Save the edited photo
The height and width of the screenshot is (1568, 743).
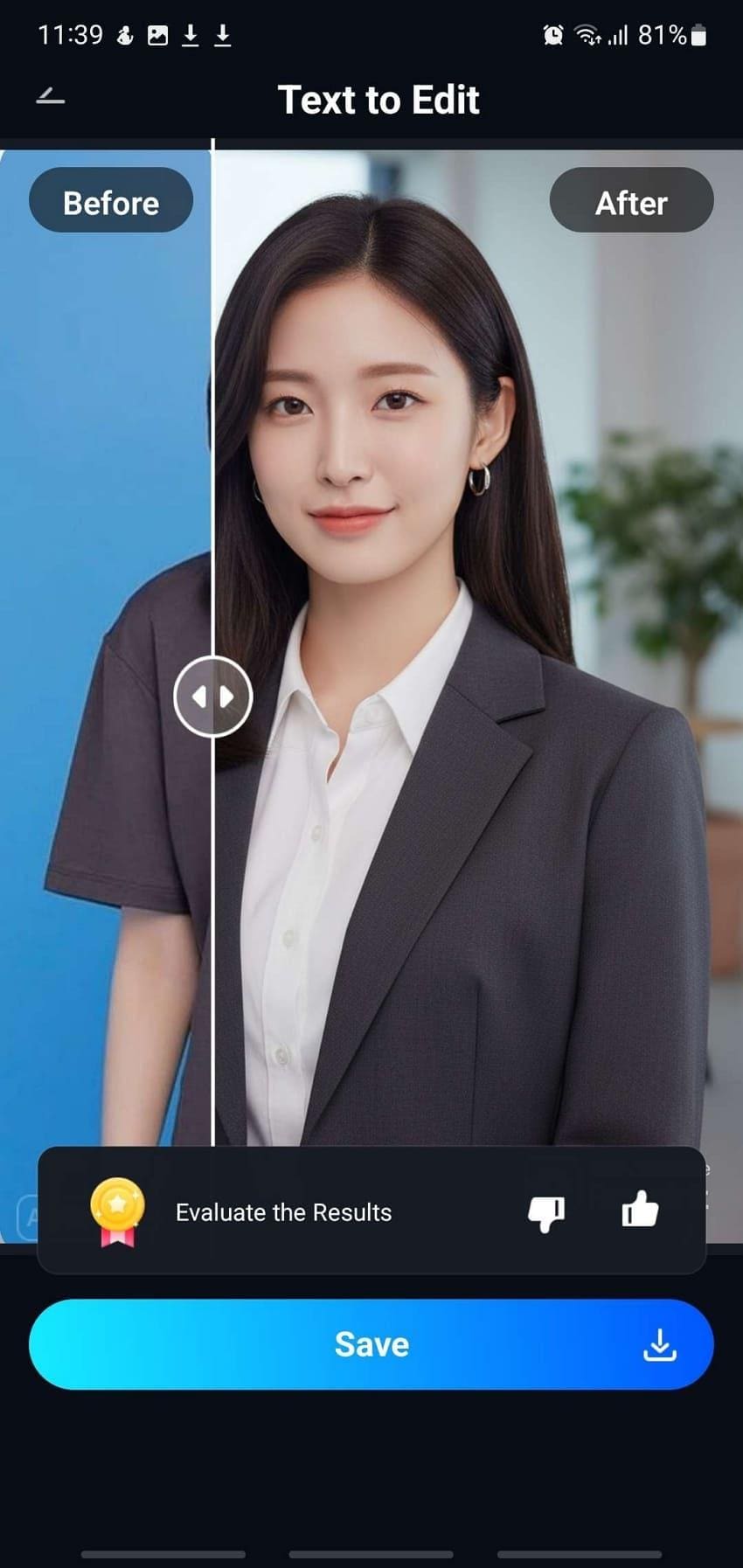point(371,1344)
